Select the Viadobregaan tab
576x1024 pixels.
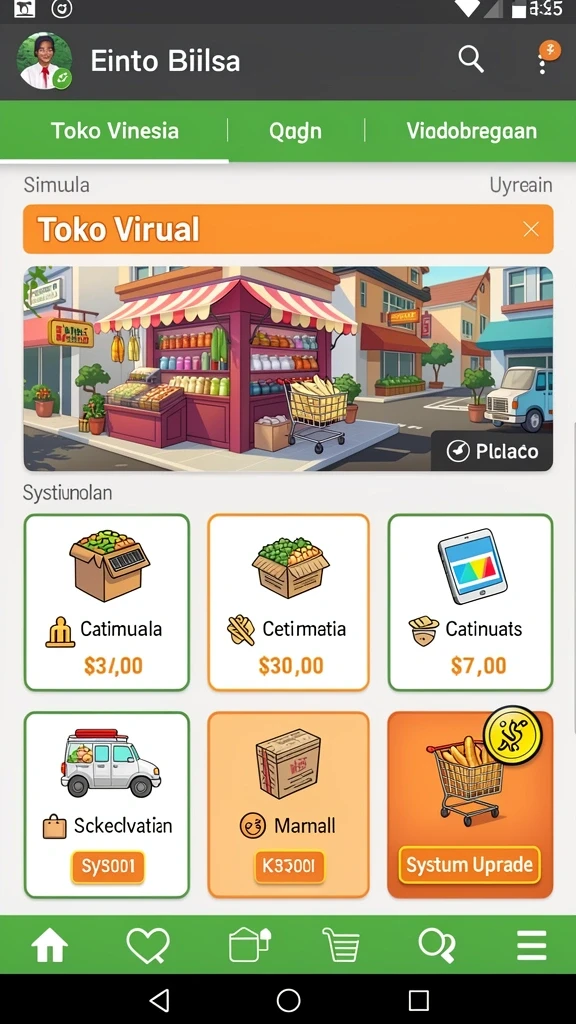pos(471,131)
